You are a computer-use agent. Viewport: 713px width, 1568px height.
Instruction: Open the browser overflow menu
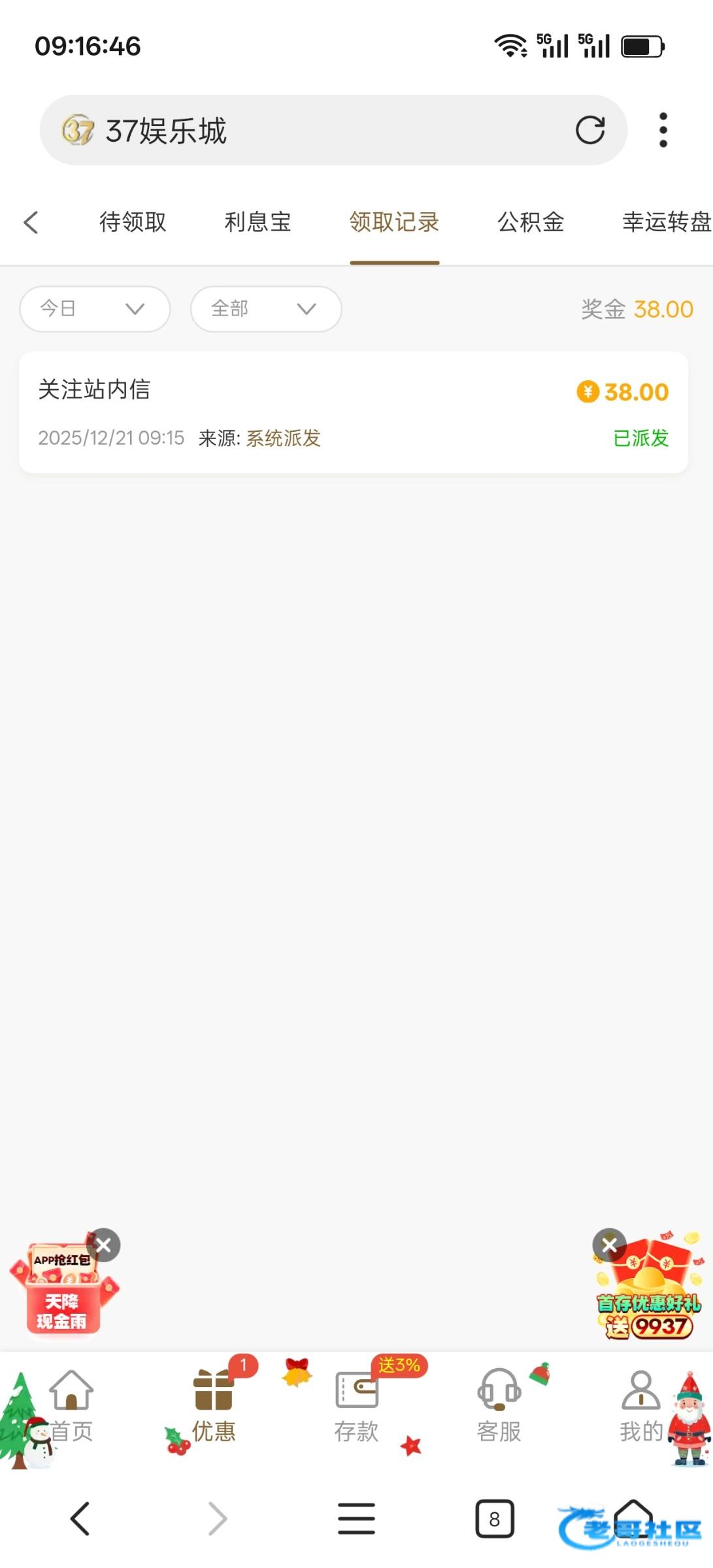click(x=663, y=130)
